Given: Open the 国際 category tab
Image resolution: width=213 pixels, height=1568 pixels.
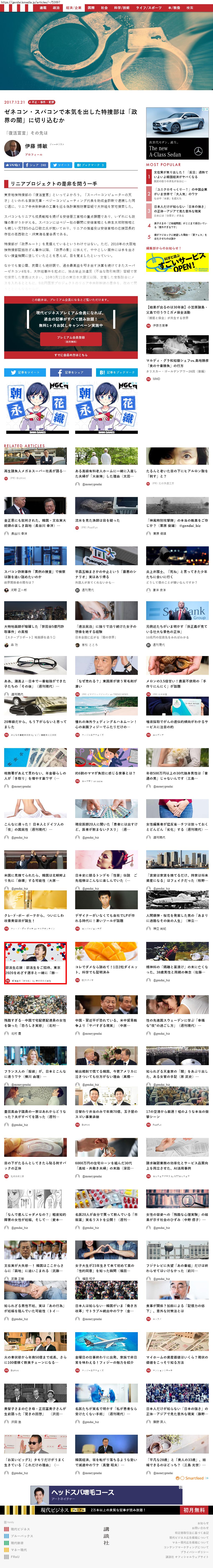Looking at the screenshot, I should [x=91, y=8].
